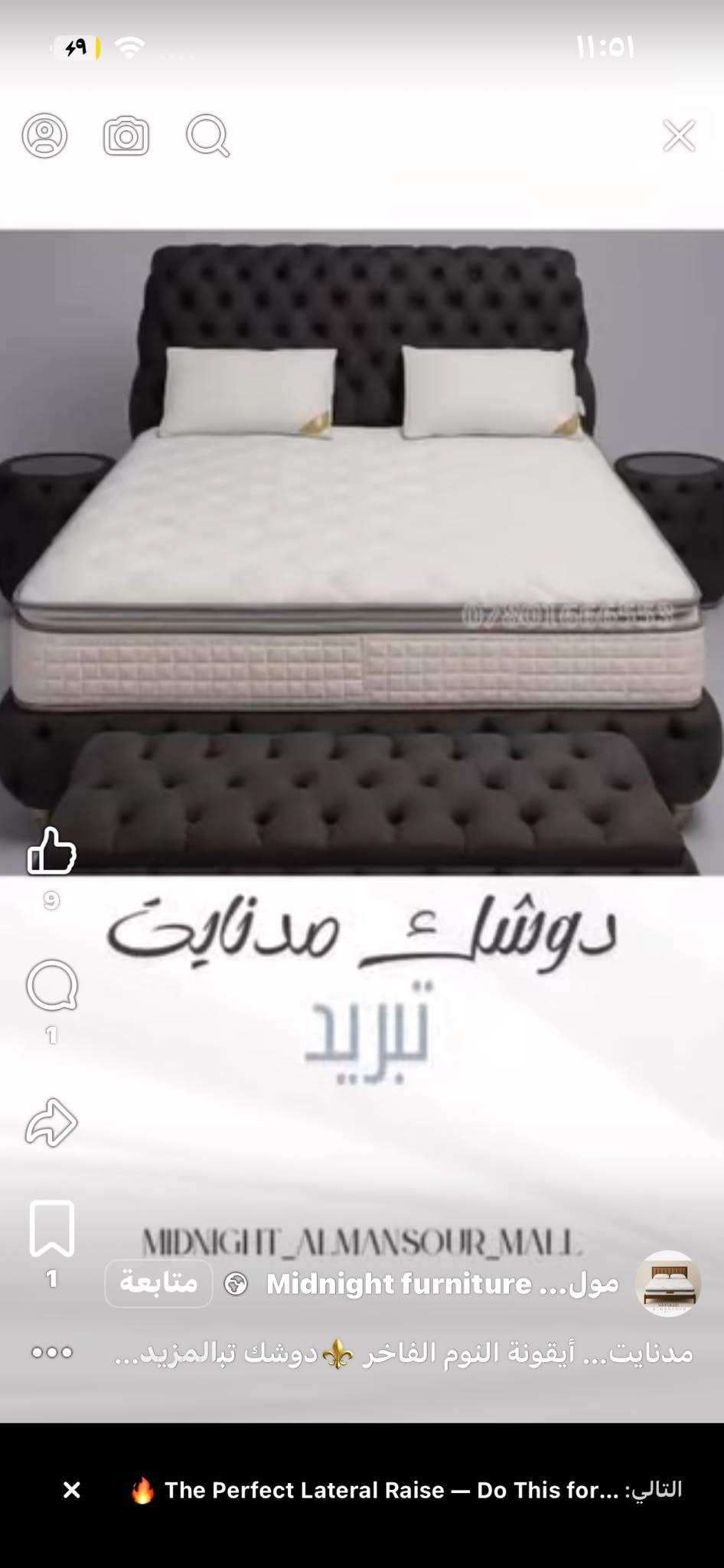
Task: Follow Midnight furniture with متابعة button
Action: point(158,1283)
